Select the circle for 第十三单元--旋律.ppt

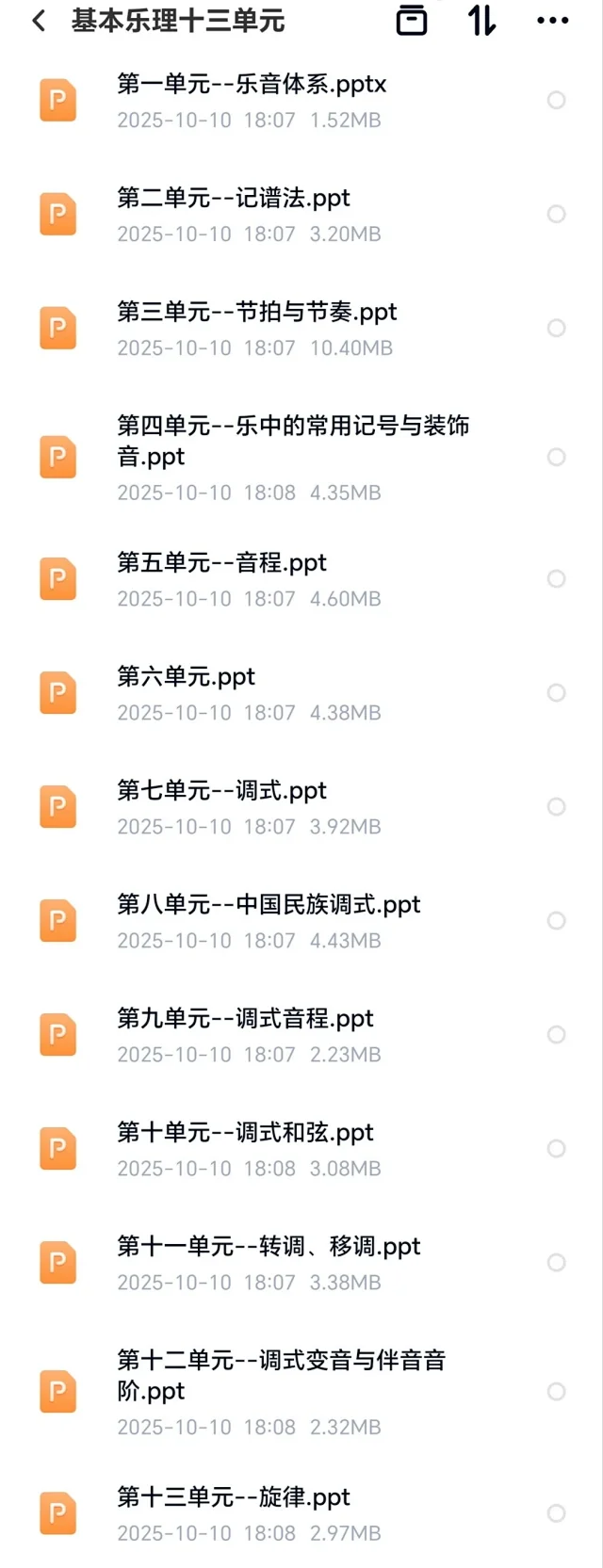point(557,1513)
